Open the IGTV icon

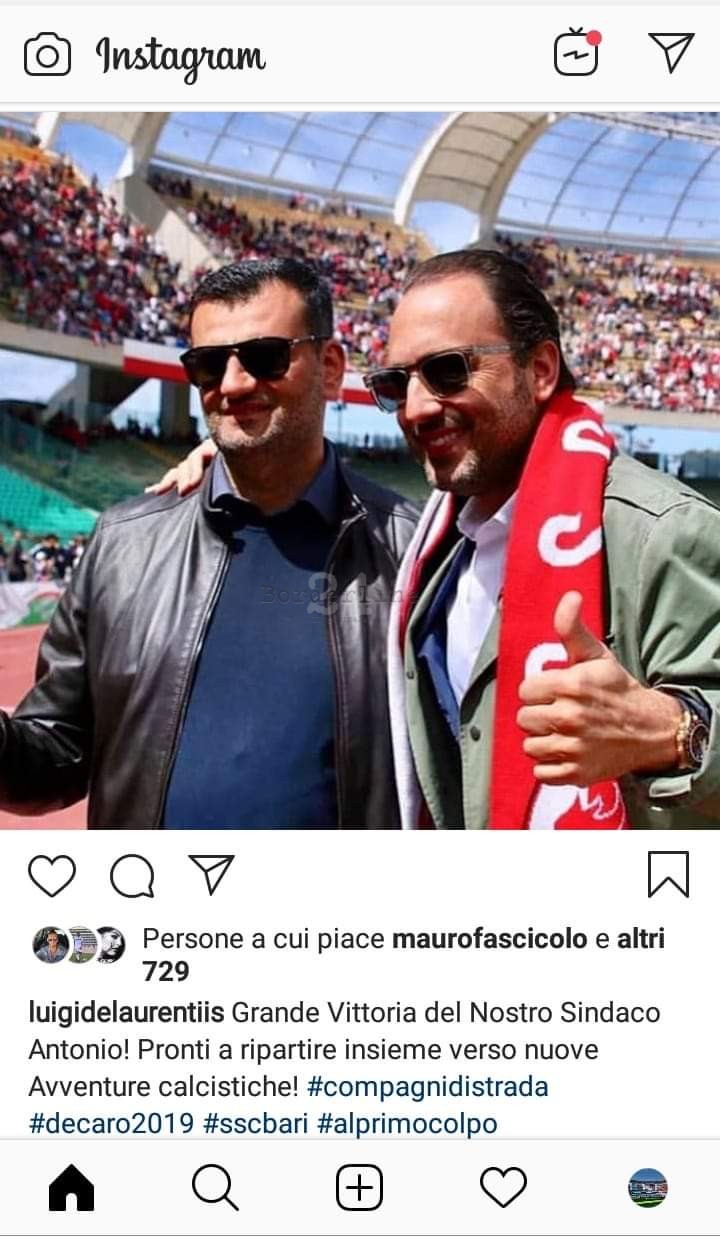pyautogui.click(x=577, y=53)
